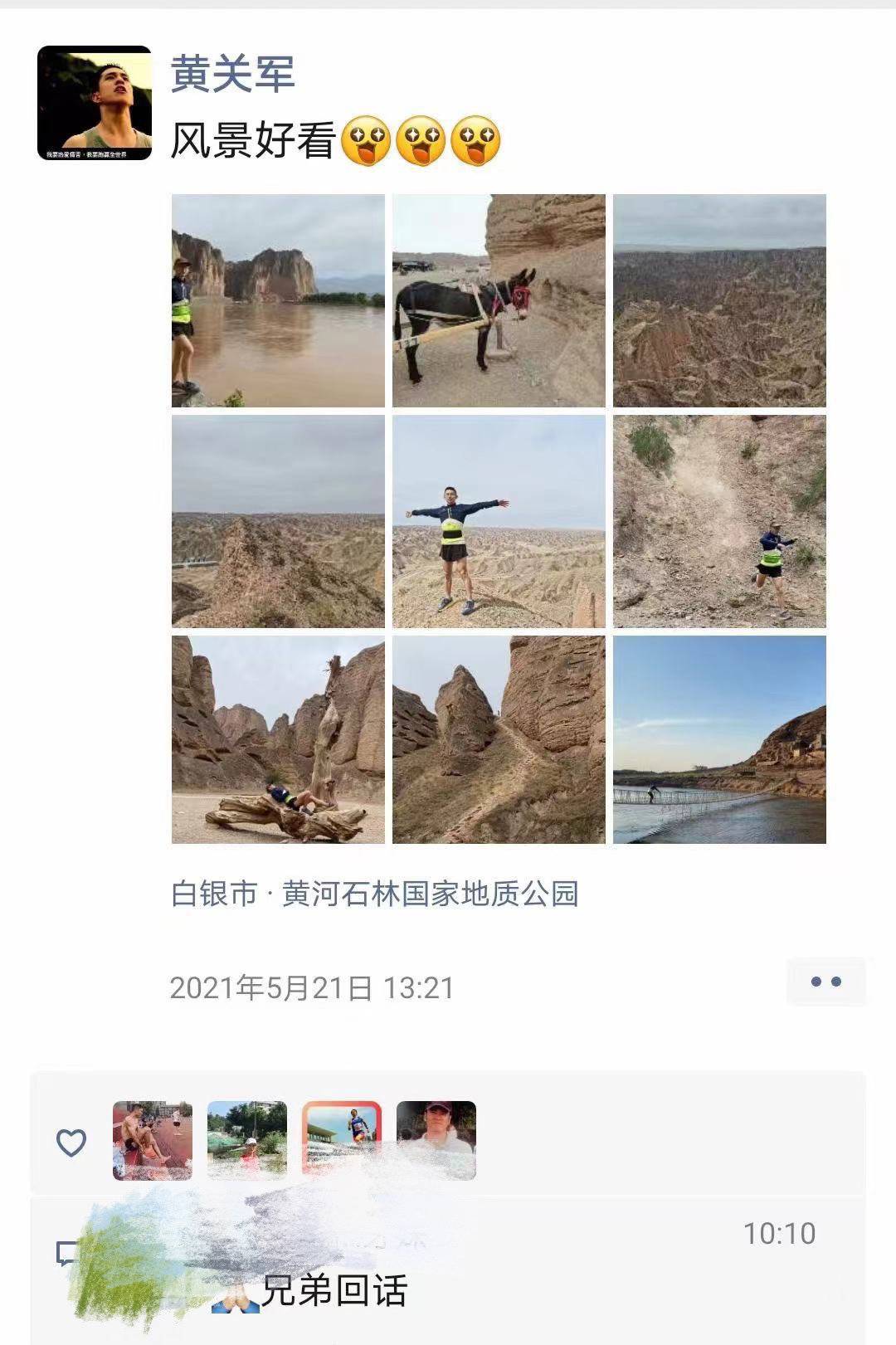Open the liker avatar with the dark cap
This screenshot has width=896, height=1345.
point(436,1140)
